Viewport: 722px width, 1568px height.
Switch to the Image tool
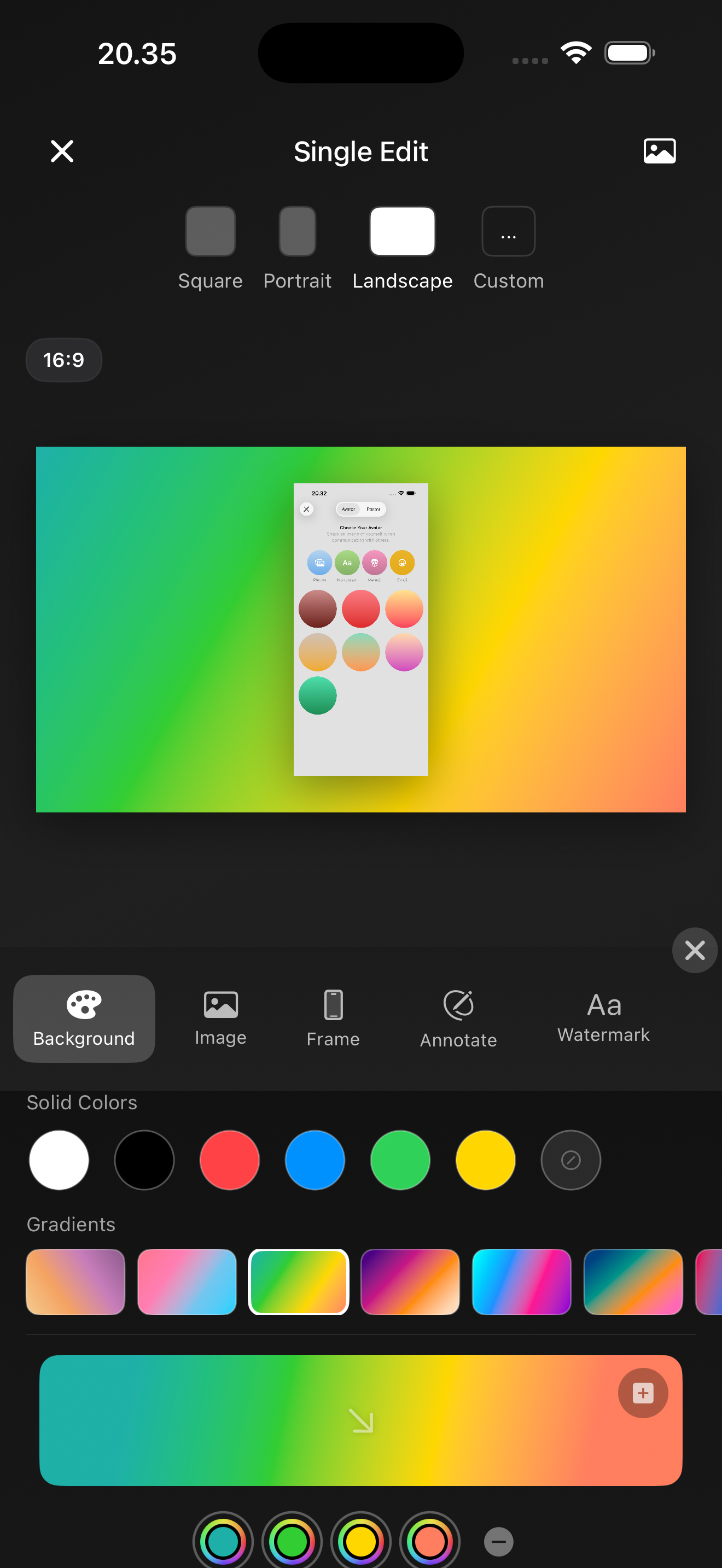(220, 1019)
